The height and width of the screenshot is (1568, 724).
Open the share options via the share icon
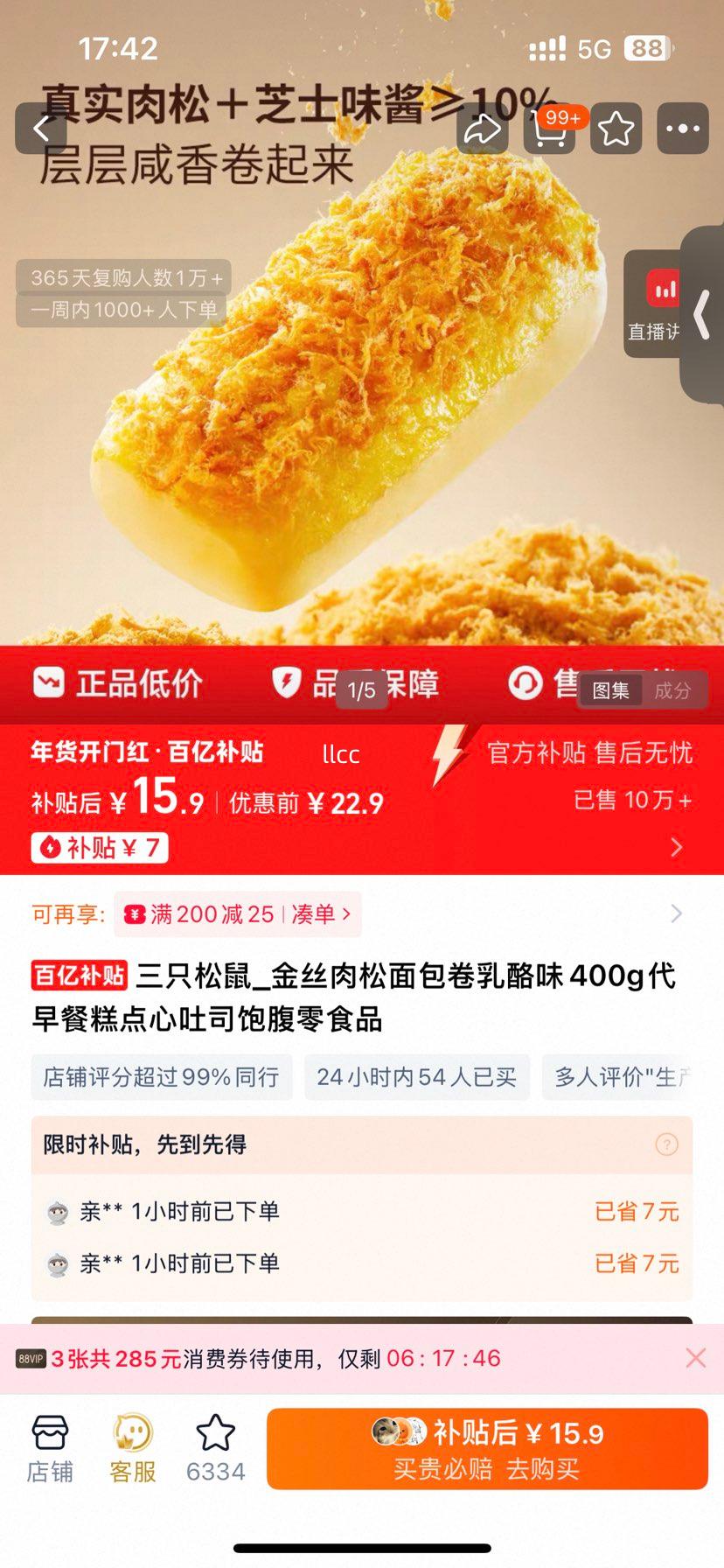tap(483, 128)
